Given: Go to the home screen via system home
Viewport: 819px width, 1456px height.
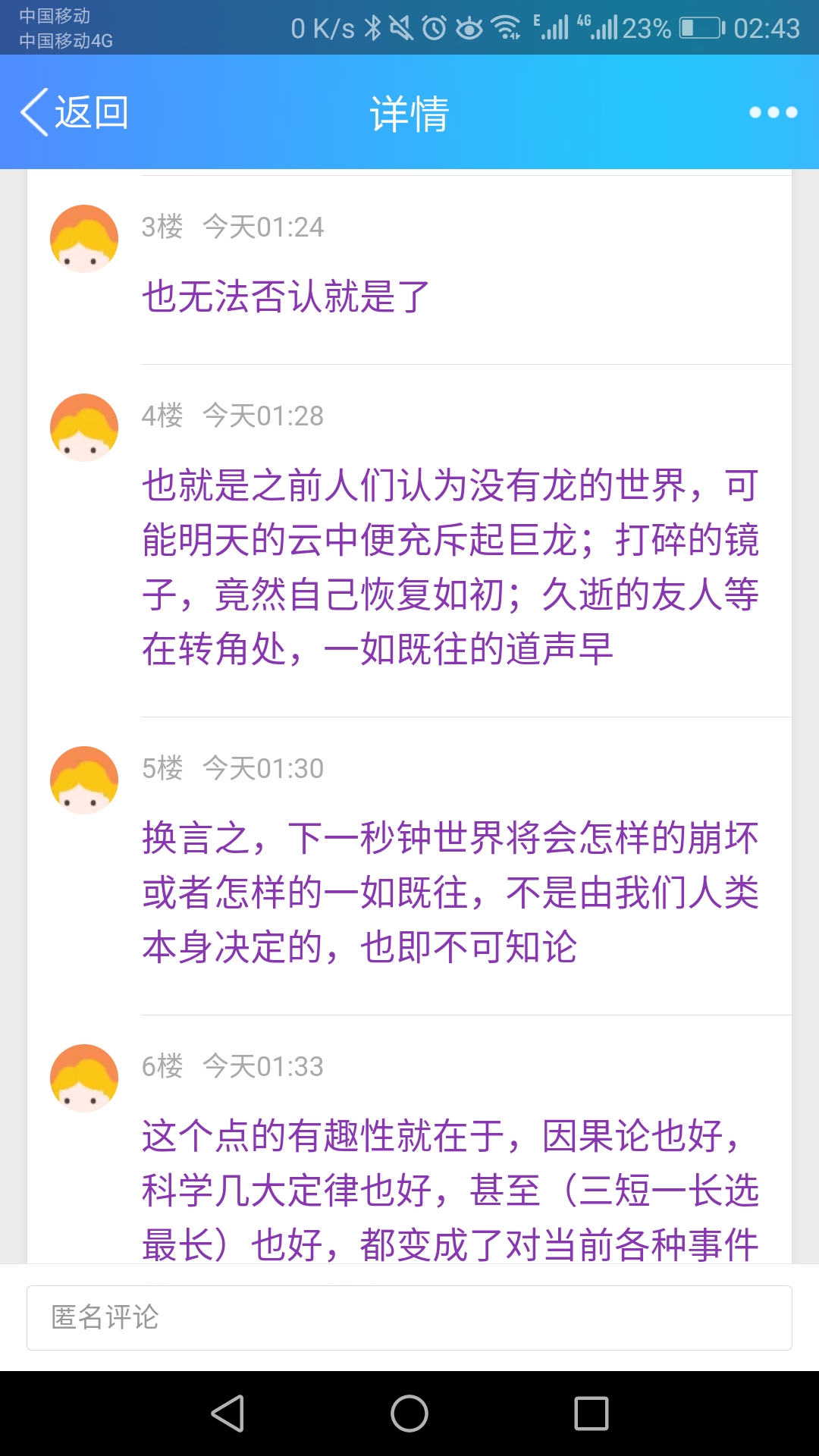Looking at the screenshot, I should point(409,1414).
